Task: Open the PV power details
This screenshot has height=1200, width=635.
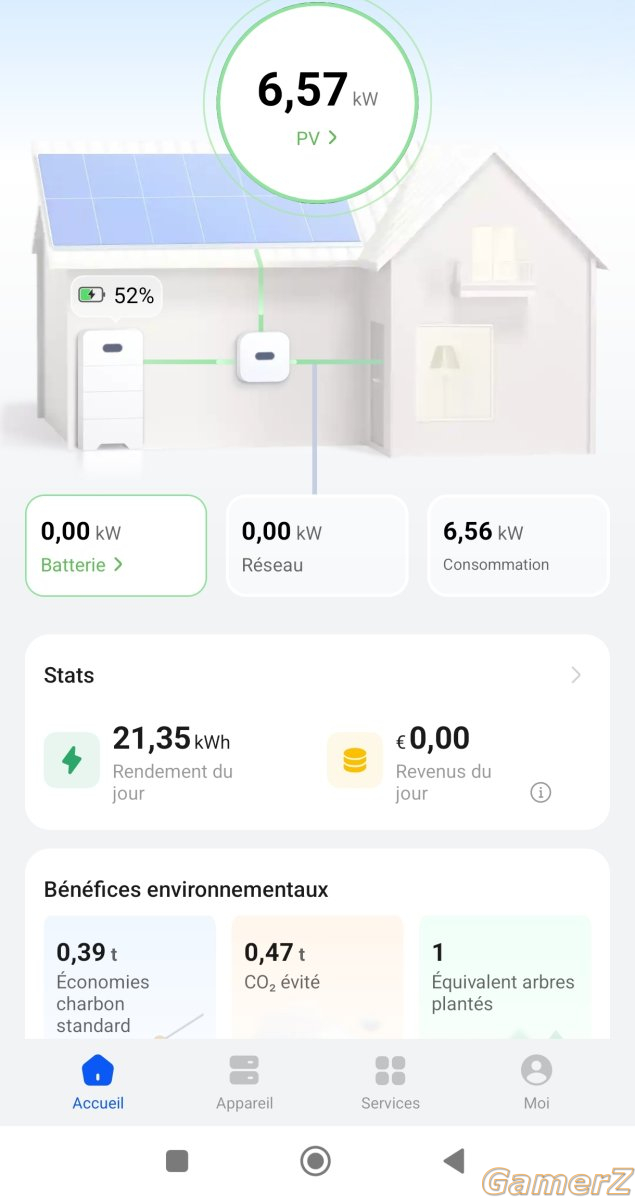Action: pos(317,138)
